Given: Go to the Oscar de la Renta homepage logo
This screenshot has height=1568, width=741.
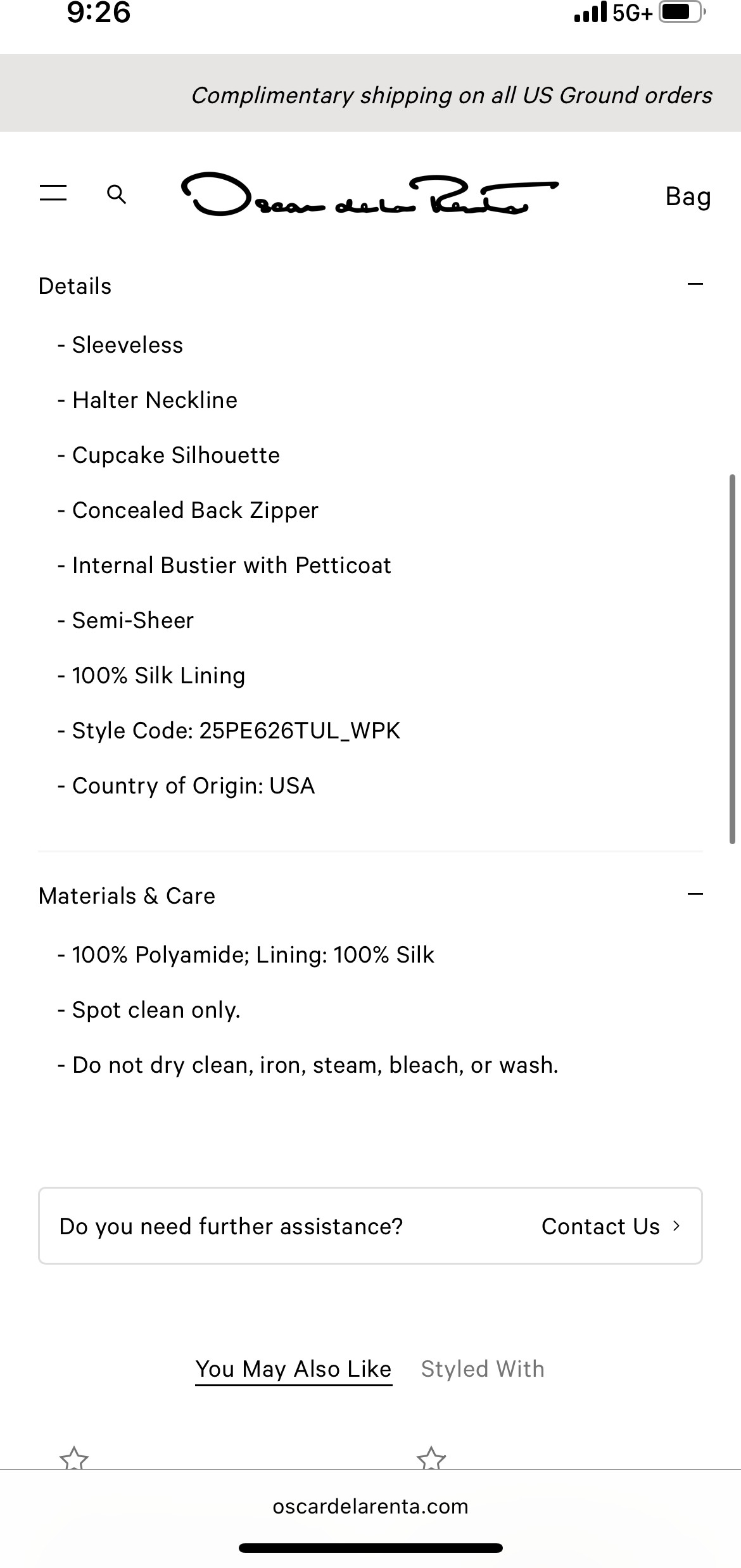Looking at the screenshot, I should (x=370, y=194).
